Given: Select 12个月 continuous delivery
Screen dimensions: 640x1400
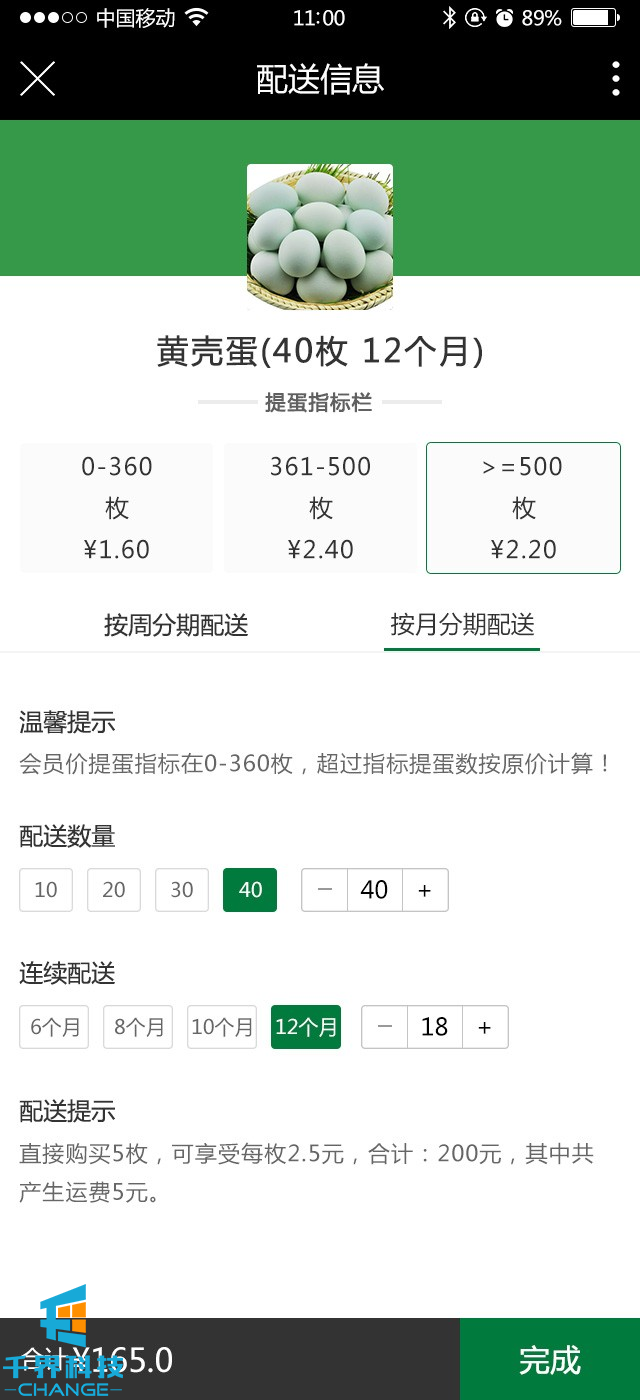Looking at the screenshot, I should [306, 1027].
